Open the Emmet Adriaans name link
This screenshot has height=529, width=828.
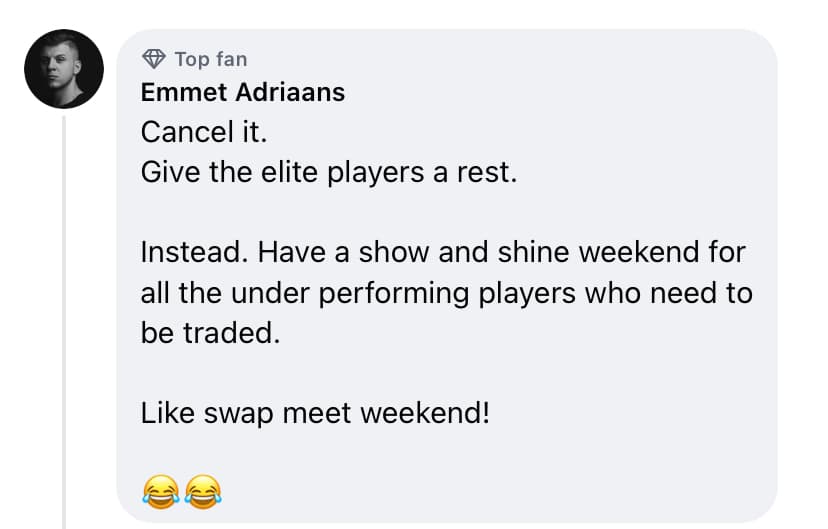pyautogui.click(x=243, y=93)
